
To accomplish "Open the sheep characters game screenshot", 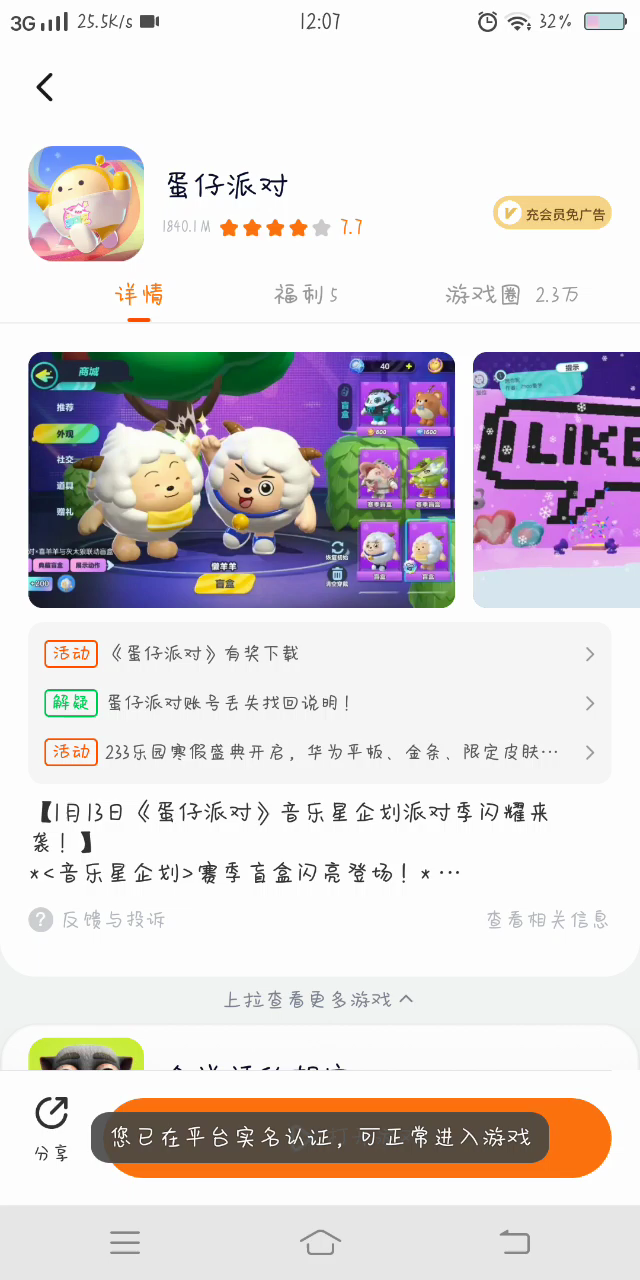I will pos(241,480).
